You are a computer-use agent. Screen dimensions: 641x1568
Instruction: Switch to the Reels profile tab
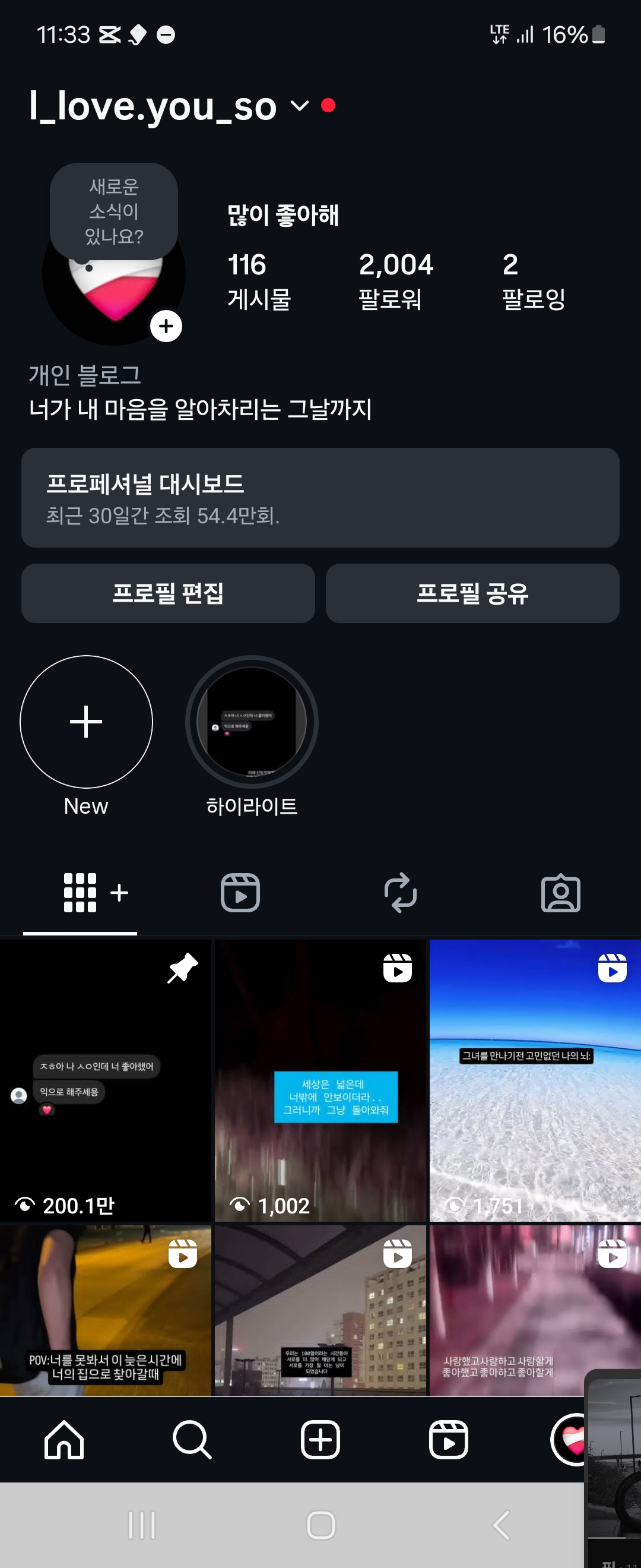tap(240, 893)
